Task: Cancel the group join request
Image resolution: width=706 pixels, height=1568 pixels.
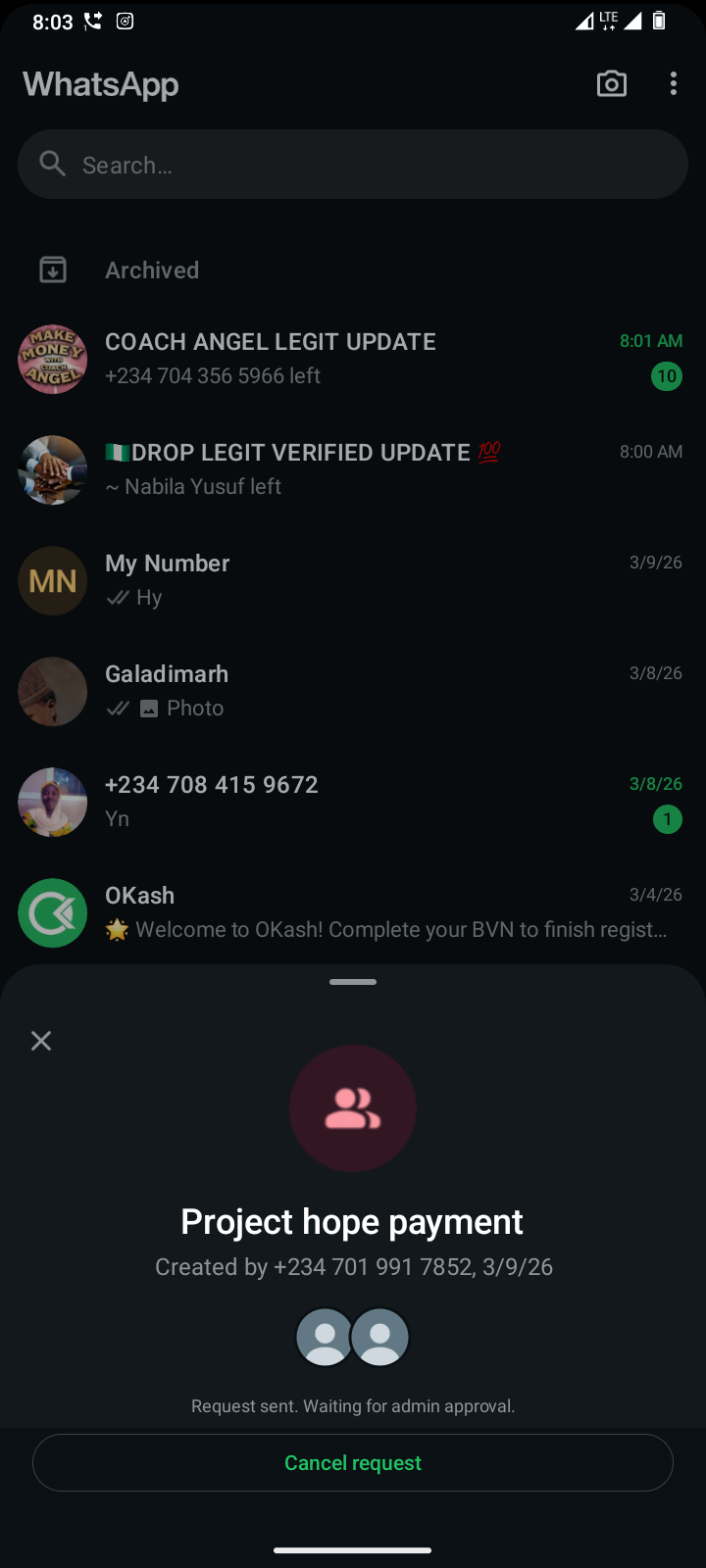Action: click(x=353, y=1462)
